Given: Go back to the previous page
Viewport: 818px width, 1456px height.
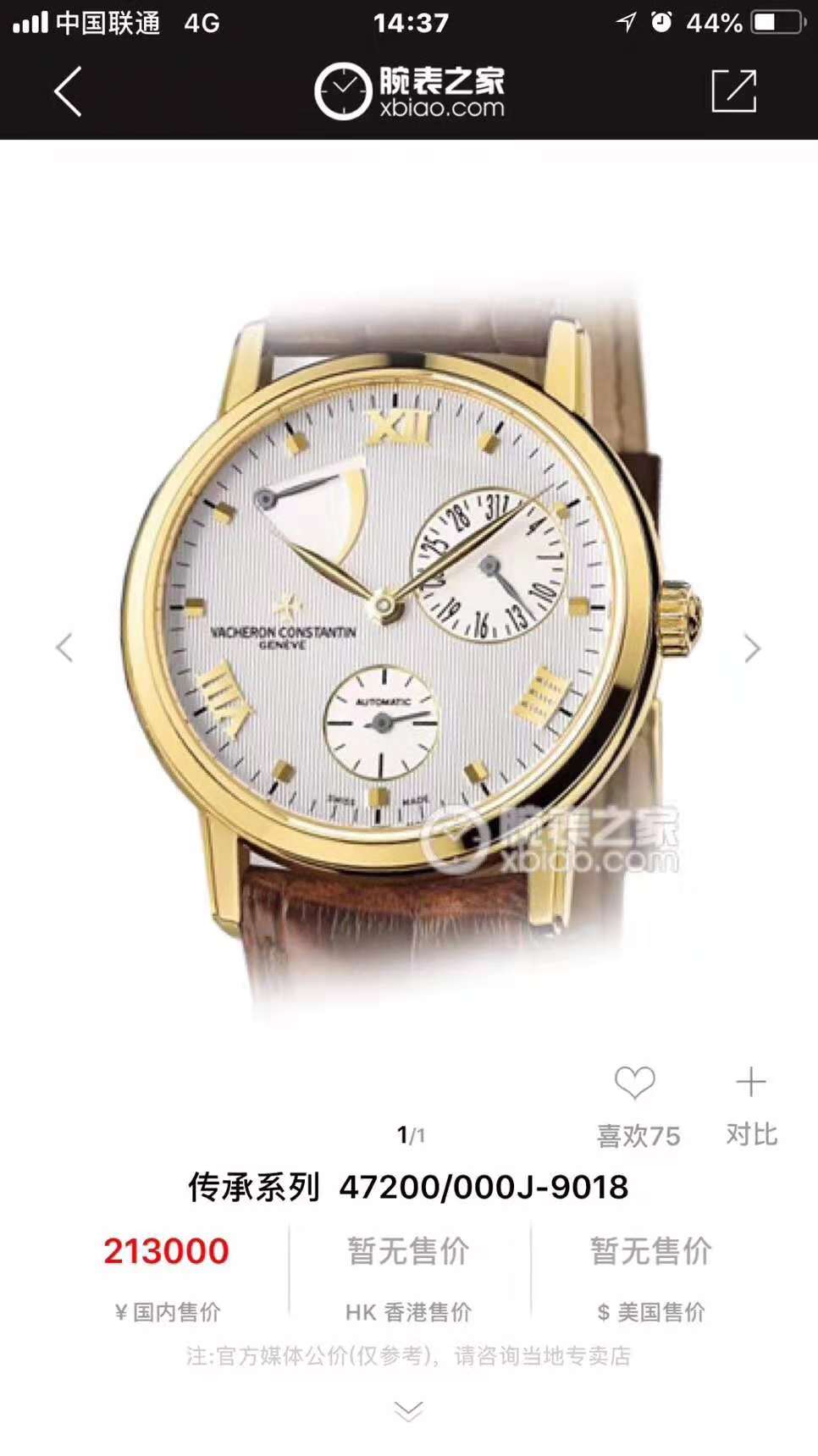Looking at the screenshot, I should pos(68,91).
